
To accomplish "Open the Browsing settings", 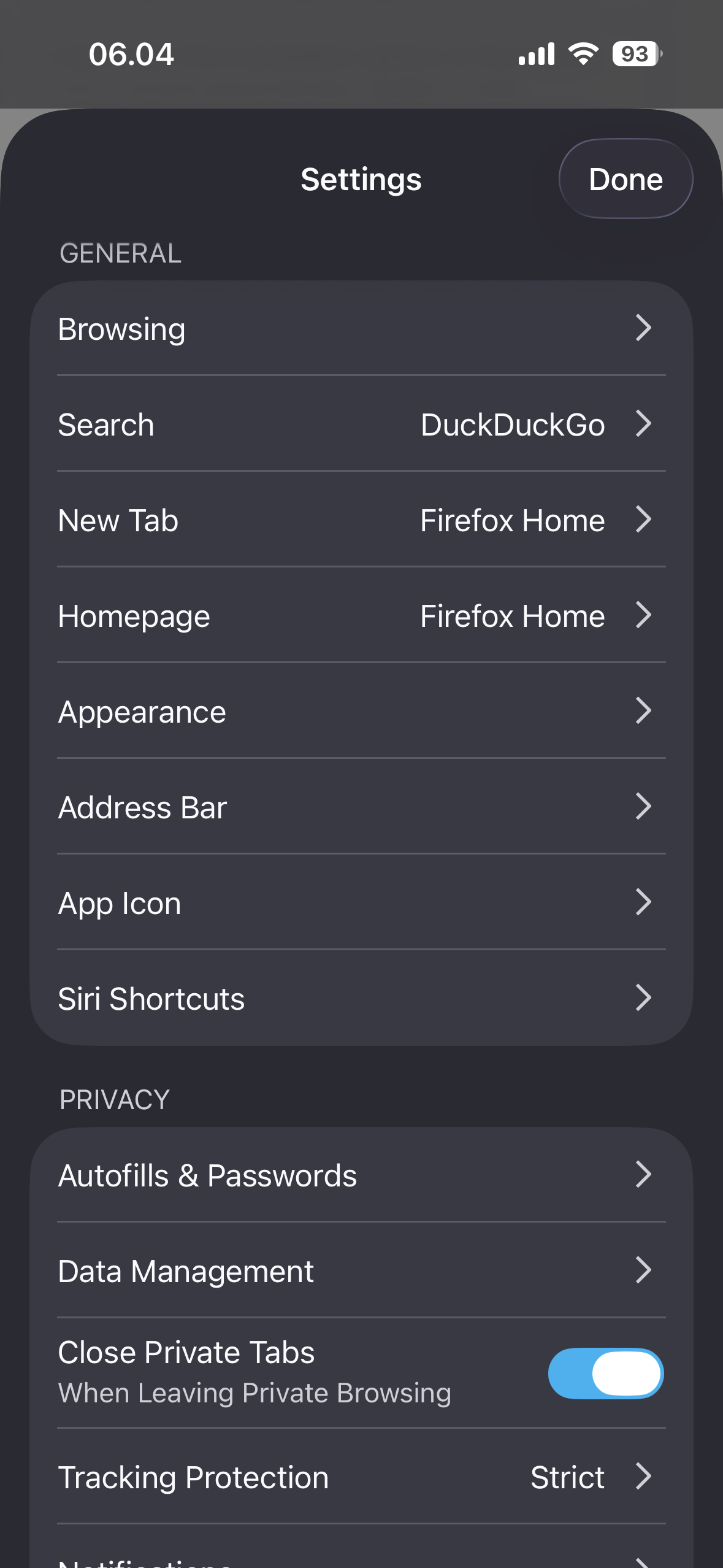I will pos(361,329).
